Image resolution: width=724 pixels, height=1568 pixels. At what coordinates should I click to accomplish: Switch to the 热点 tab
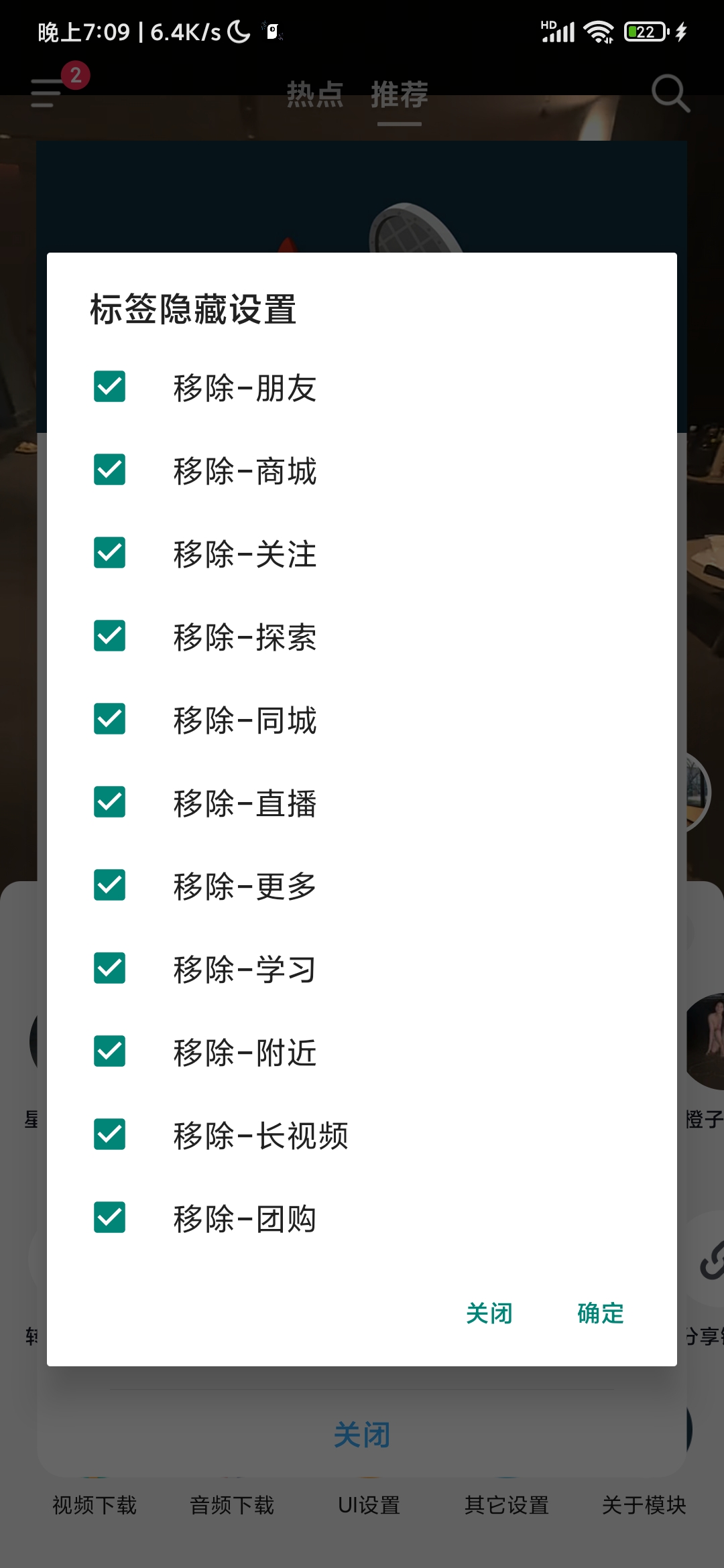click(x=316, y=94)
